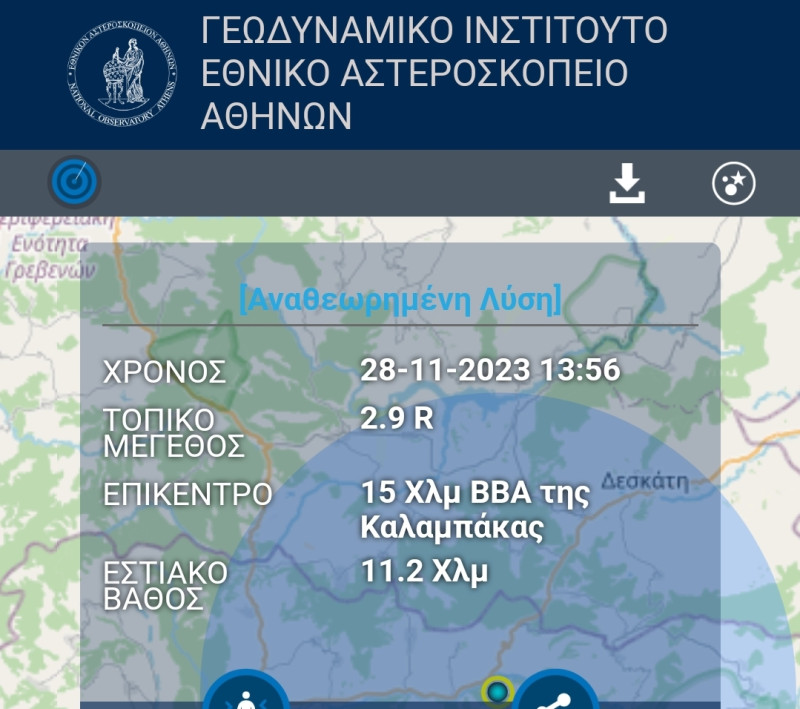Open the radar icon in the toolbar
Image resolution: width=800 pixels, height=709 pixels.
tap(75, 182)
